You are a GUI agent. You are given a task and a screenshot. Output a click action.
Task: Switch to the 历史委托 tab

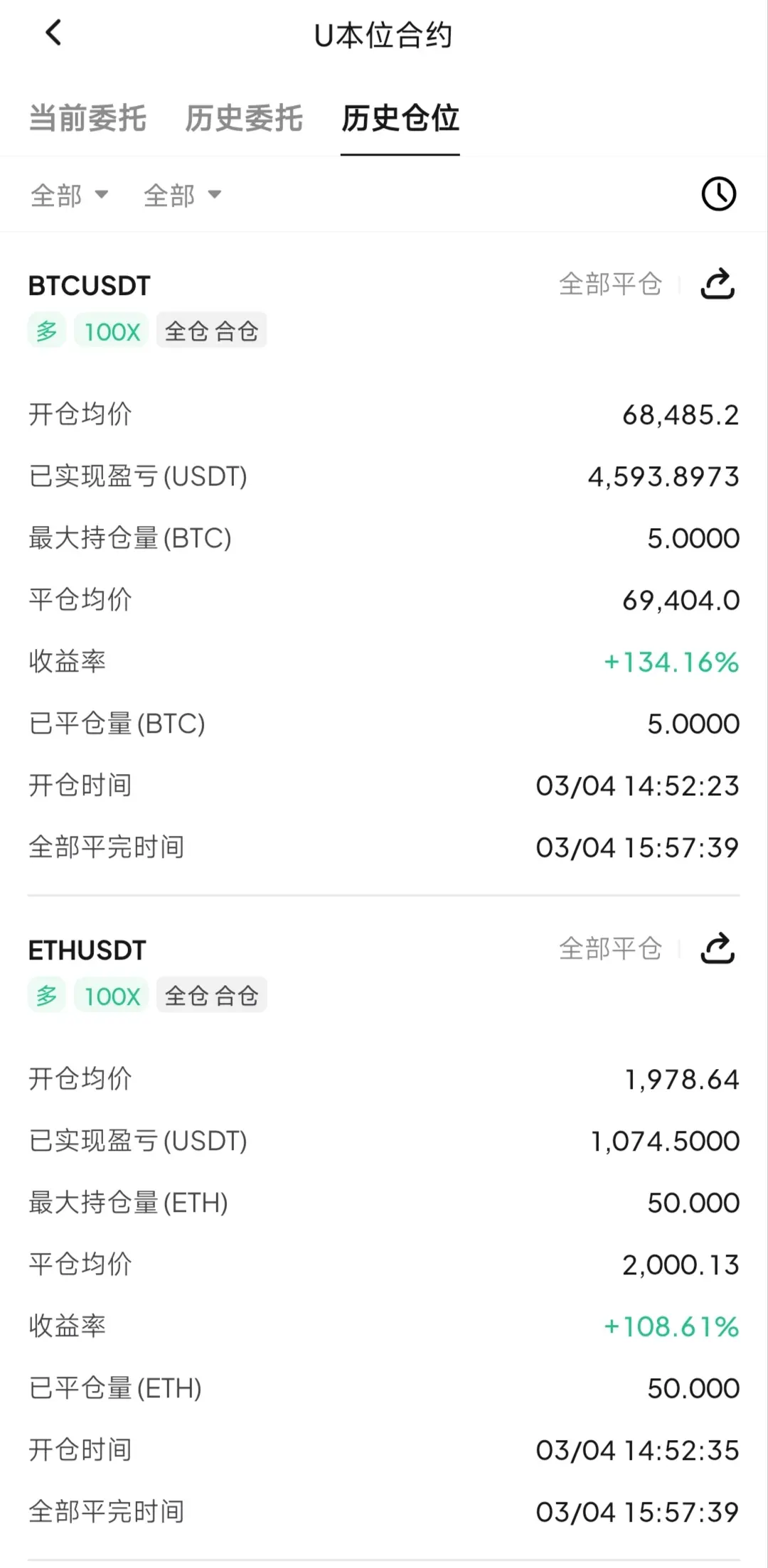[x=244, y=118]
